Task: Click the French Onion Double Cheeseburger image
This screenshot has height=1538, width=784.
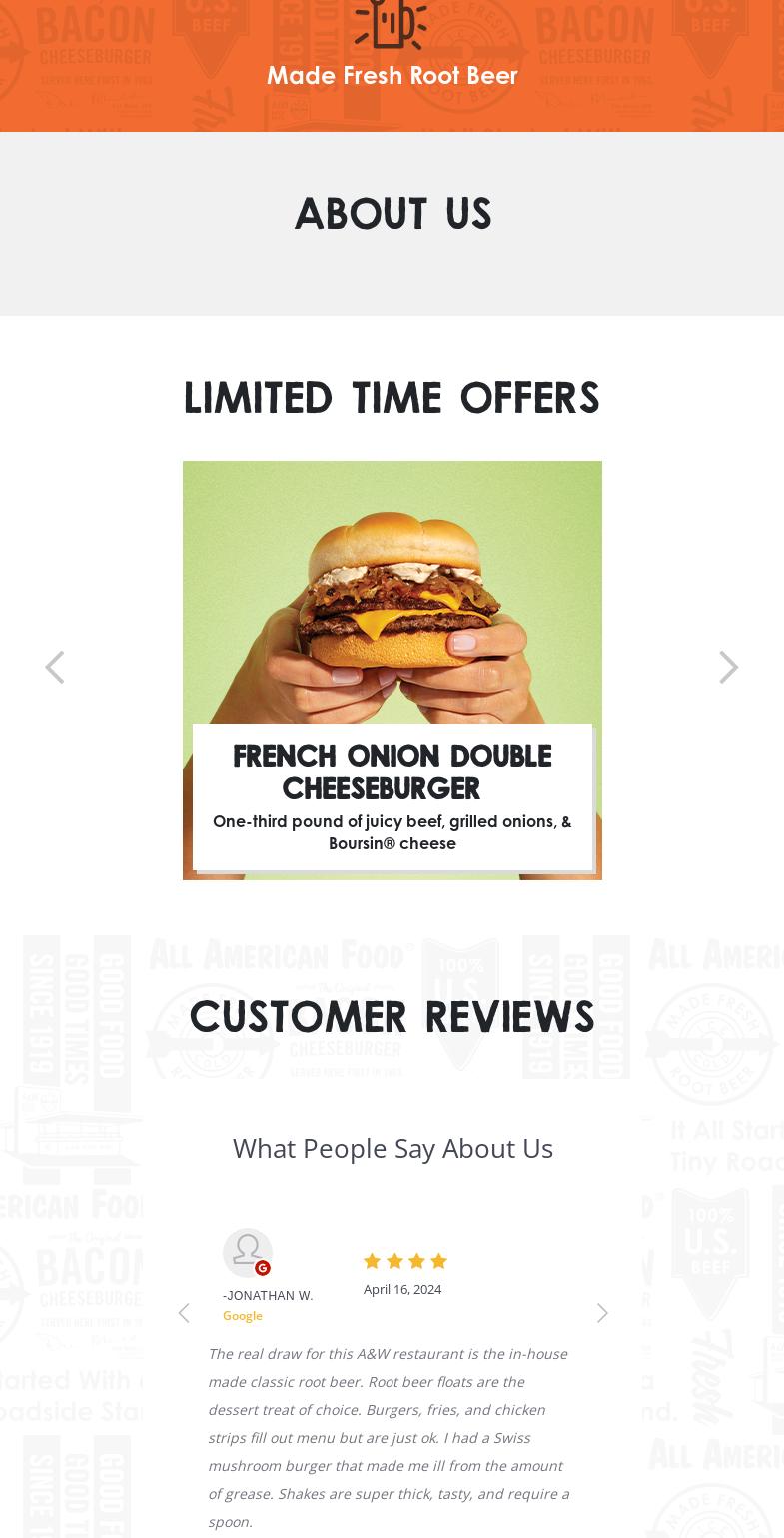Action: [392, 590]
